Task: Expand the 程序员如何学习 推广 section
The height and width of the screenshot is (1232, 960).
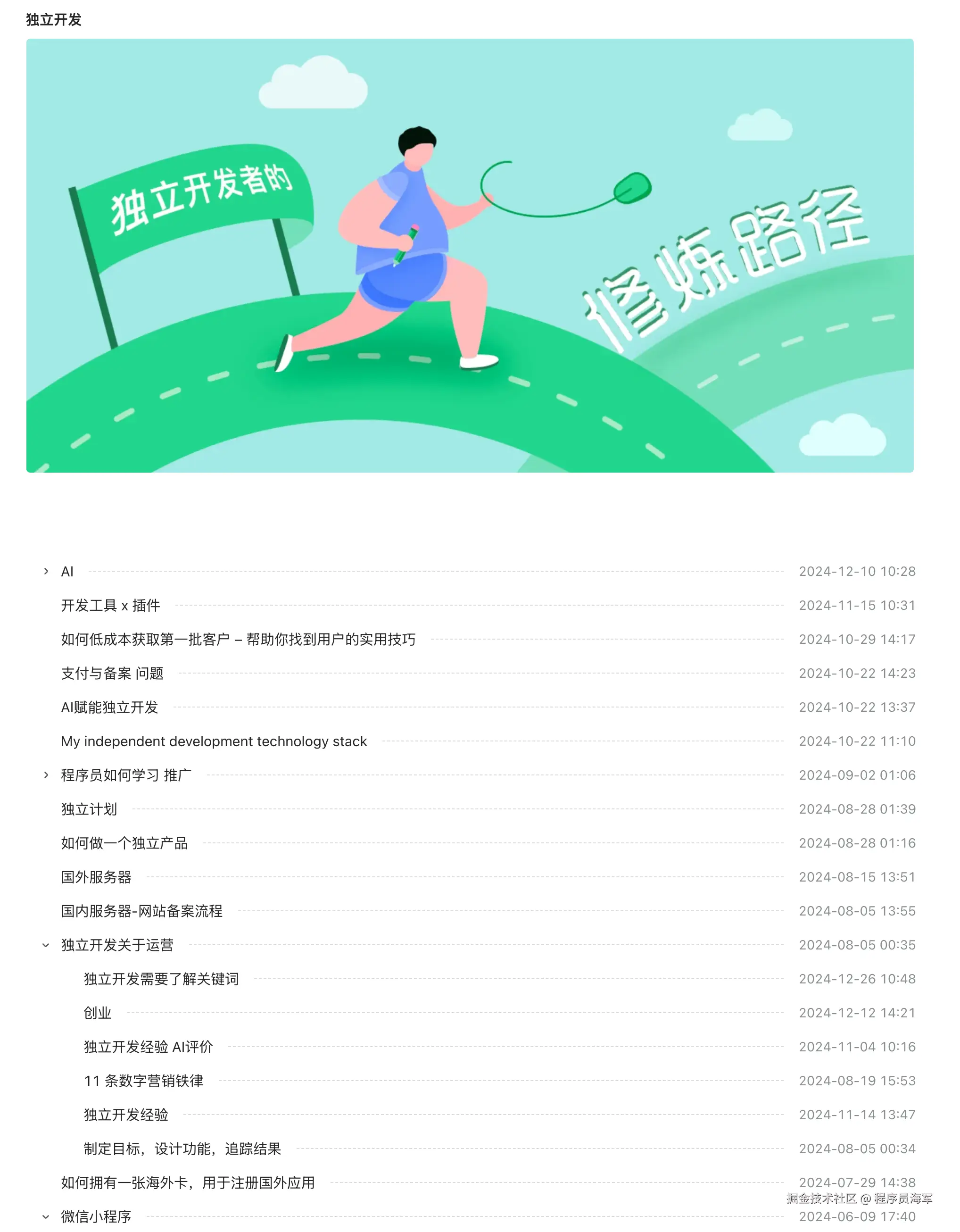Action: (46, 775)
